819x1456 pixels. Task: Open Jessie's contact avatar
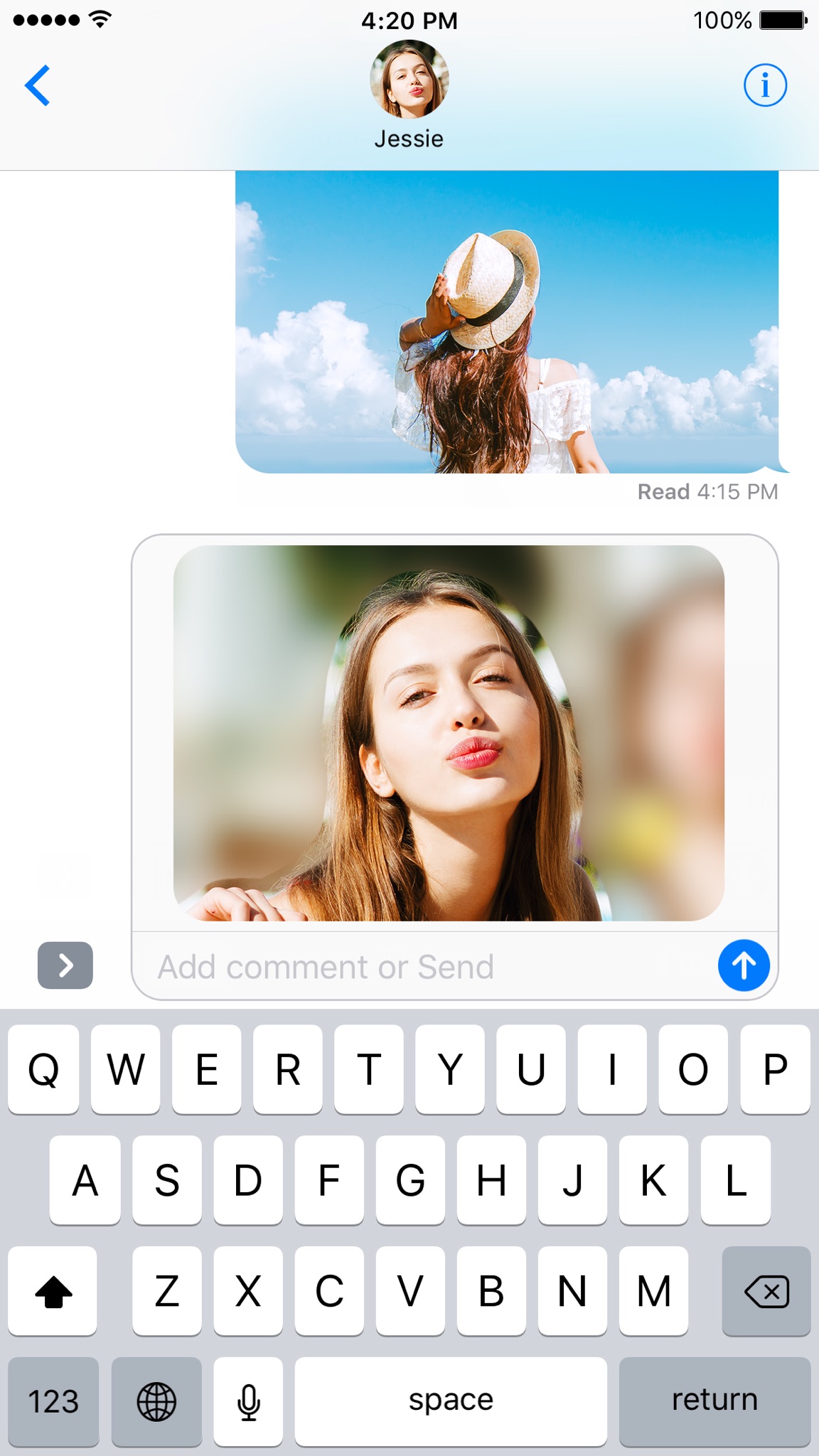[409, 79]
